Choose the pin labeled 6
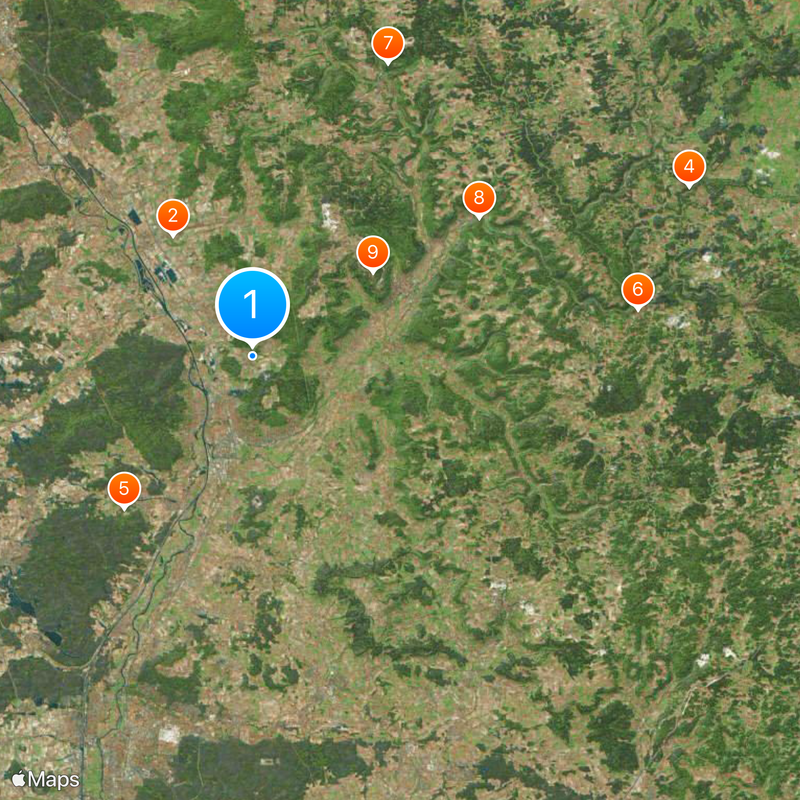 (x=638, y=290)
